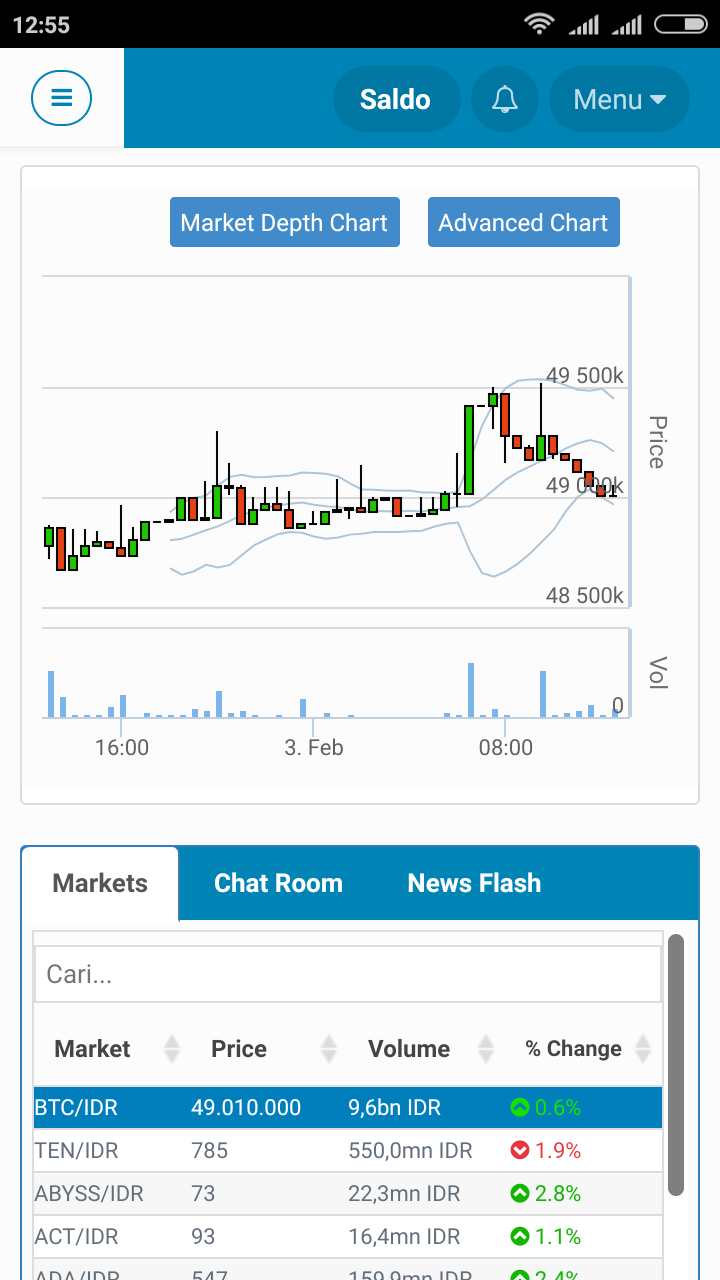The image size is (720, 1280).
Task: Open the Advanced Chart
Action: click(523, 222)
